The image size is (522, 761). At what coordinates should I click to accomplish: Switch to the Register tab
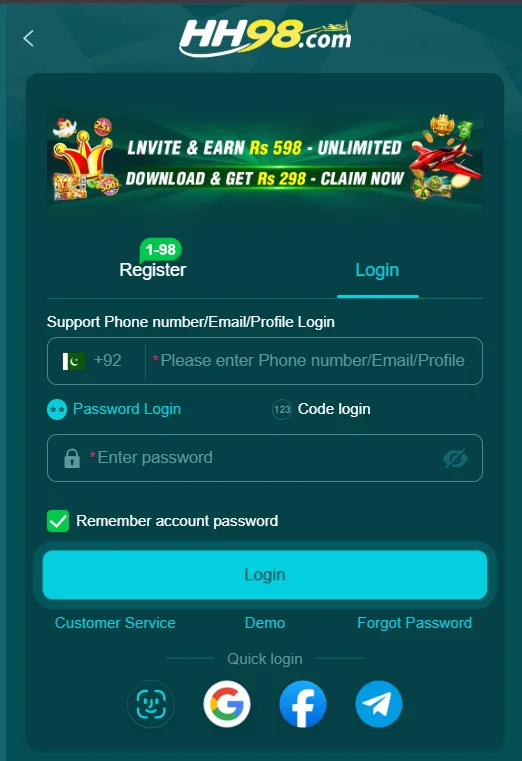[x=152, y=269]
